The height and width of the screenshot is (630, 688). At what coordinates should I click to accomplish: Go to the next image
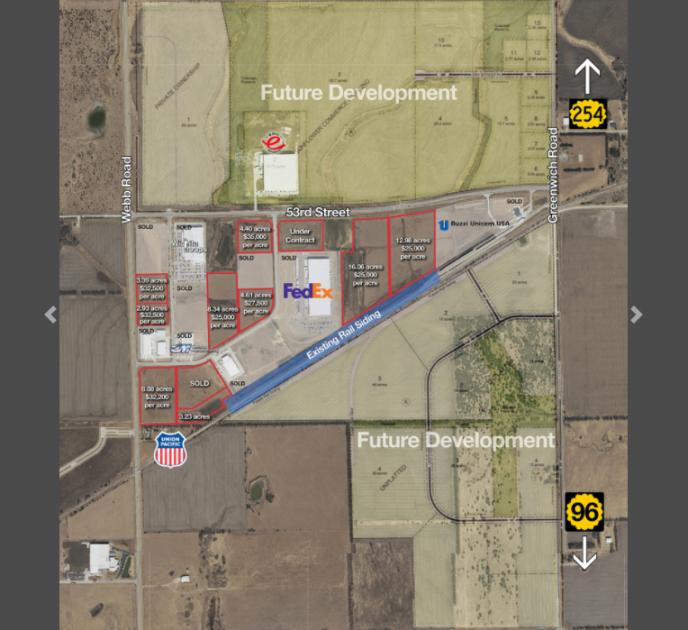pyautogui.click(x=636, y=314)
